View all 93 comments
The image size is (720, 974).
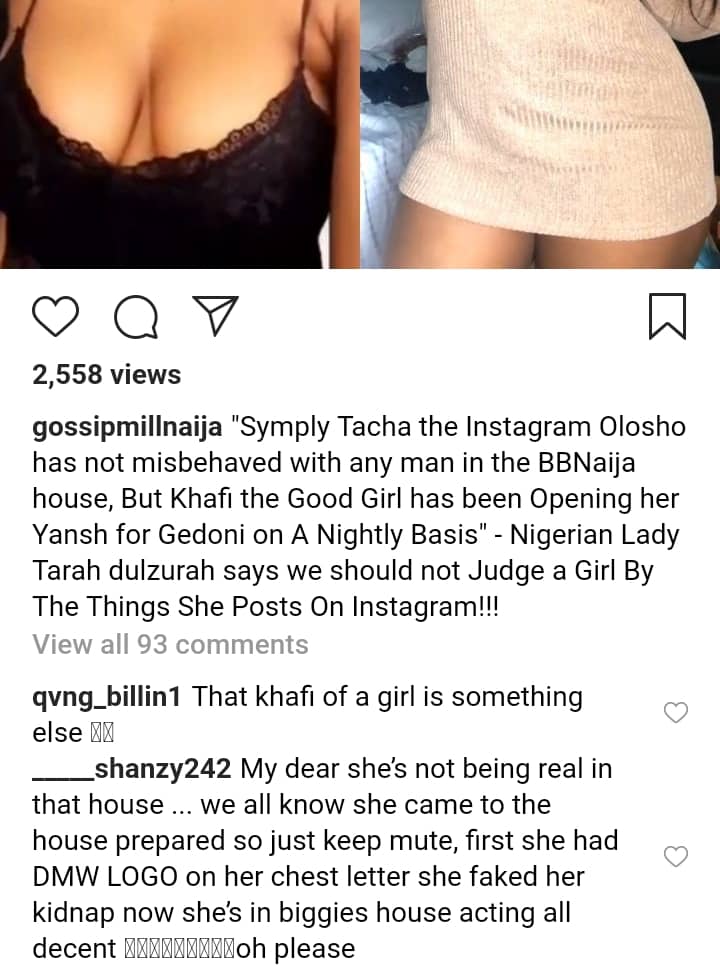170,644
